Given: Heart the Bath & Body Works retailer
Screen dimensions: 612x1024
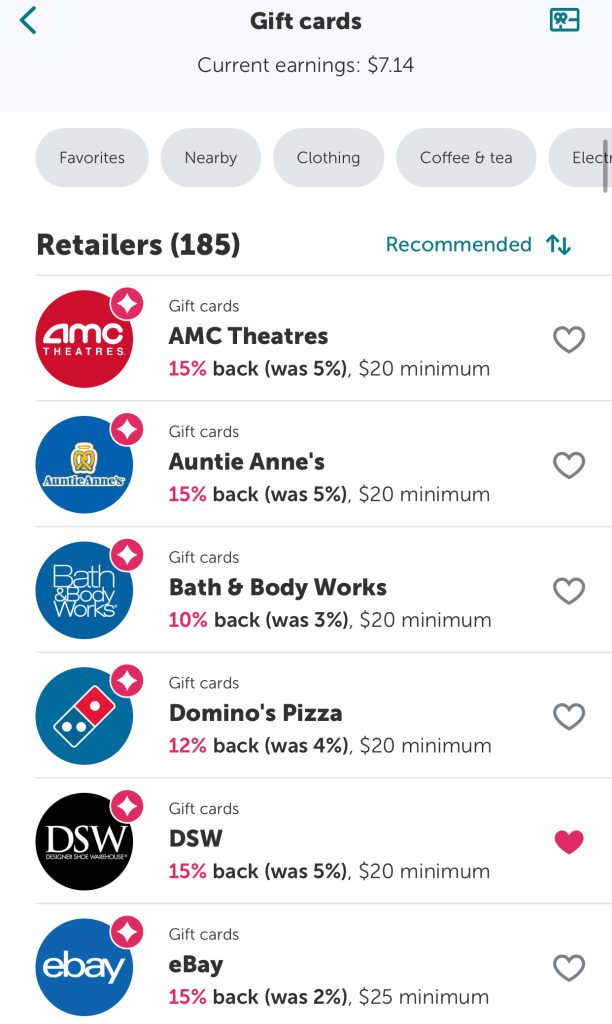Looking at the screenshot, I should point(569,590).
